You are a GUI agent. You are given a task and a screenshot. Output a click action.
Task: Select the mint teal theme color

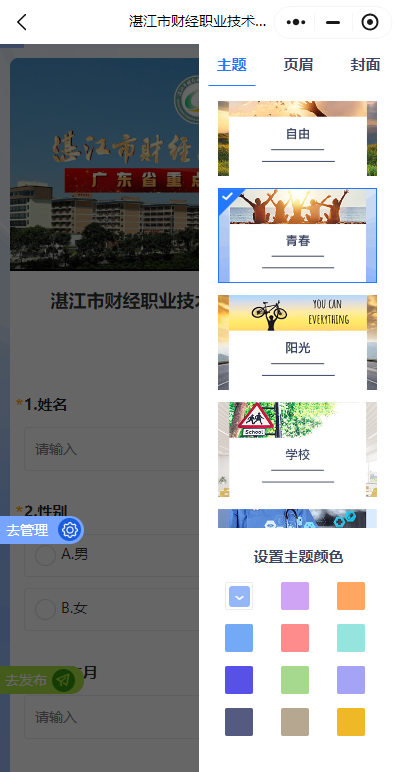click(351, 638)
